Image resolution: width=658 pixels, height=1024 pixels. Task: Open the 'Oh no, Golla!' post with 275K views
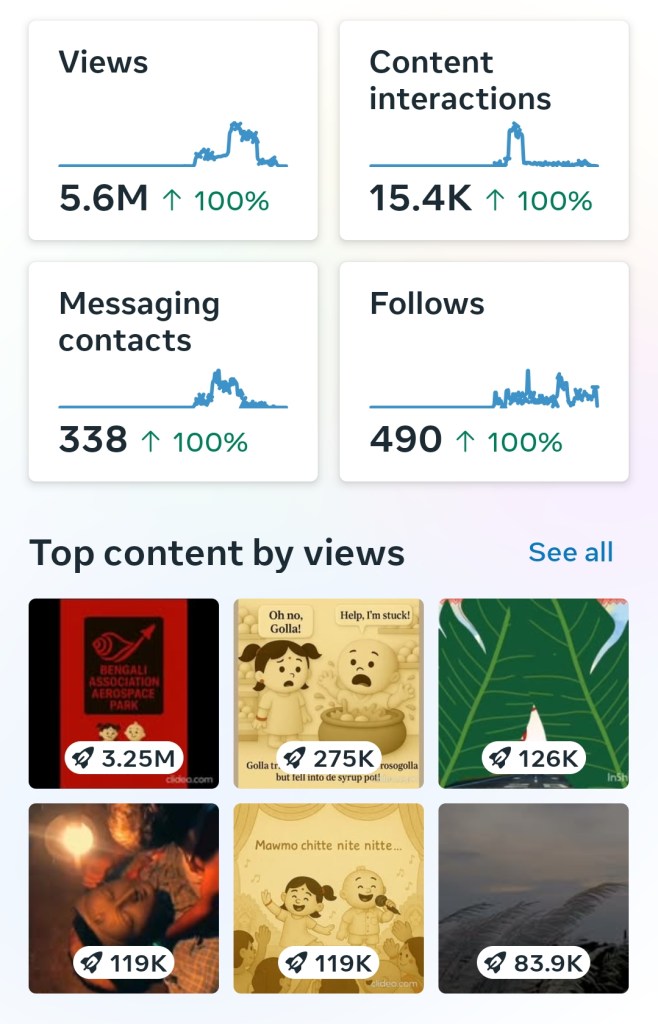point(328,693)
